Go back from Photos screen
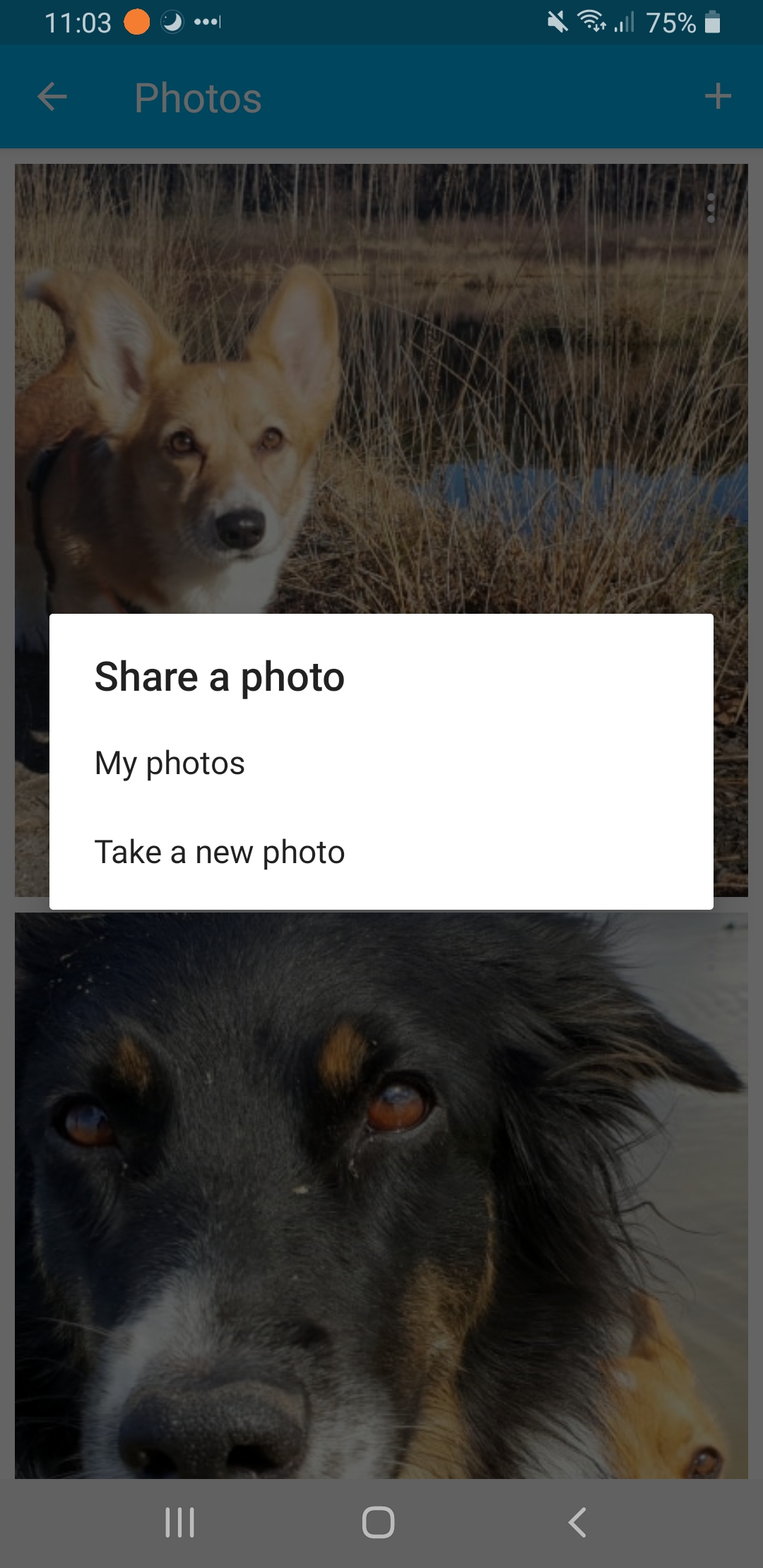 coord(52,97)
